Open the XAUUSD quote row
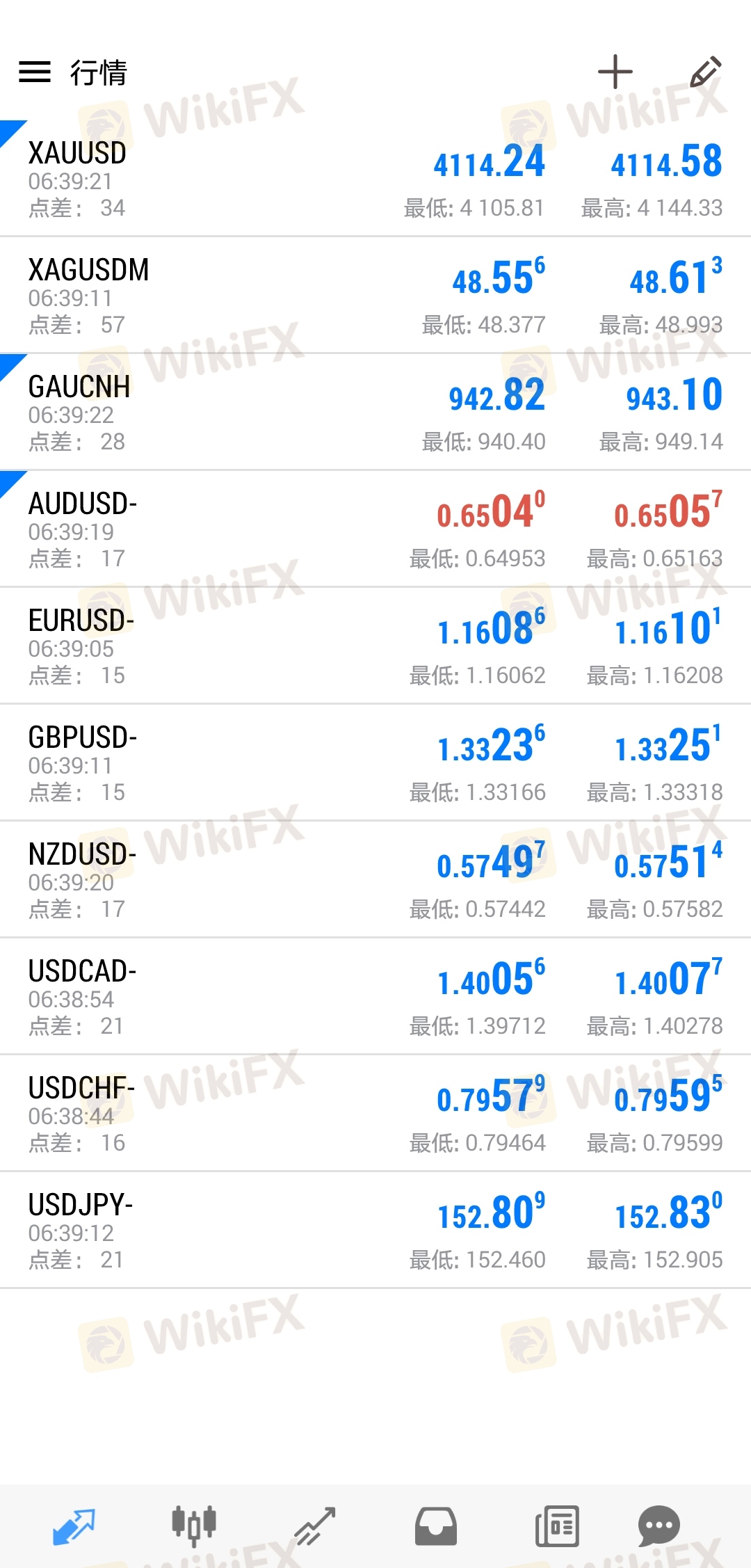Screen dimensions: 751x1568 [375, 178]
